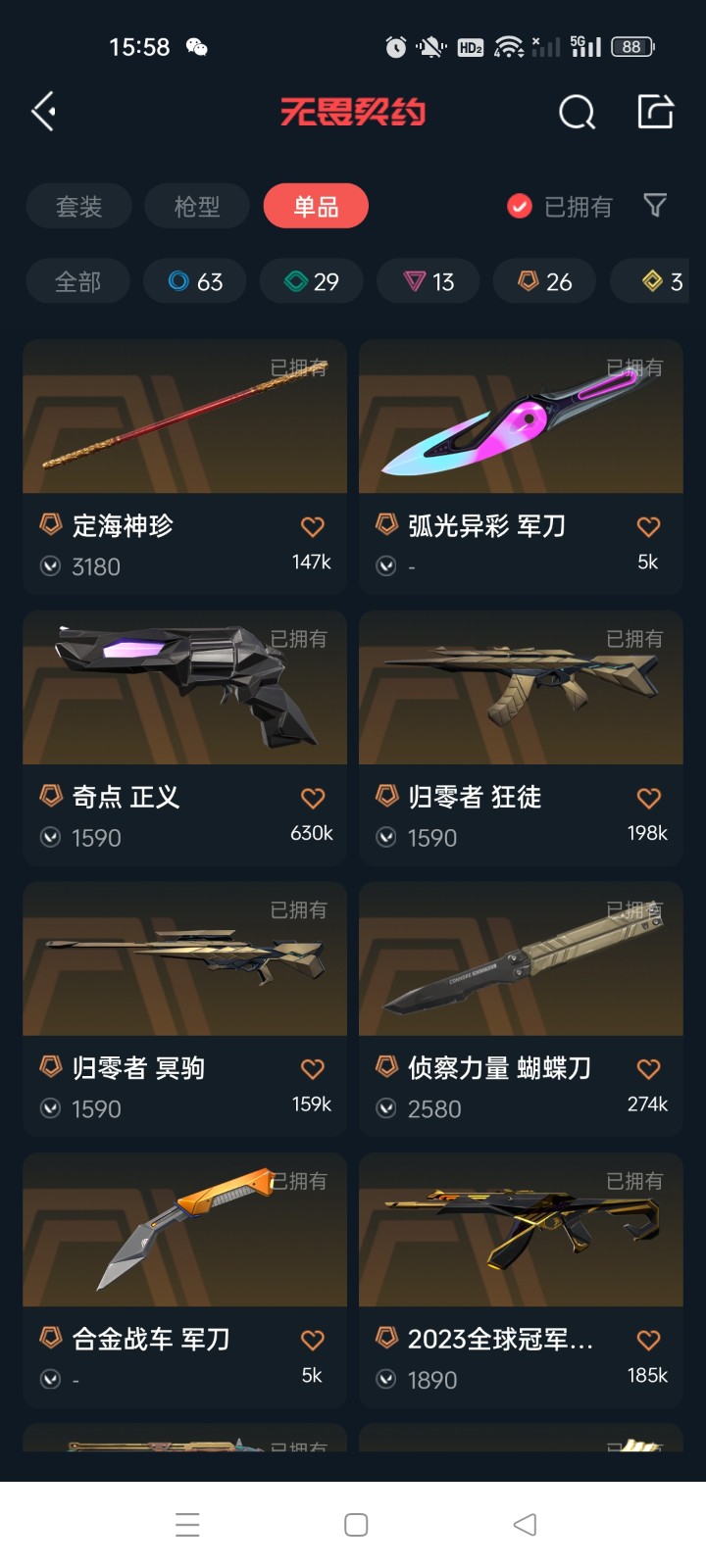Filter by the green tier chip 29
The image size is (706, 1568).
(311, 282)
